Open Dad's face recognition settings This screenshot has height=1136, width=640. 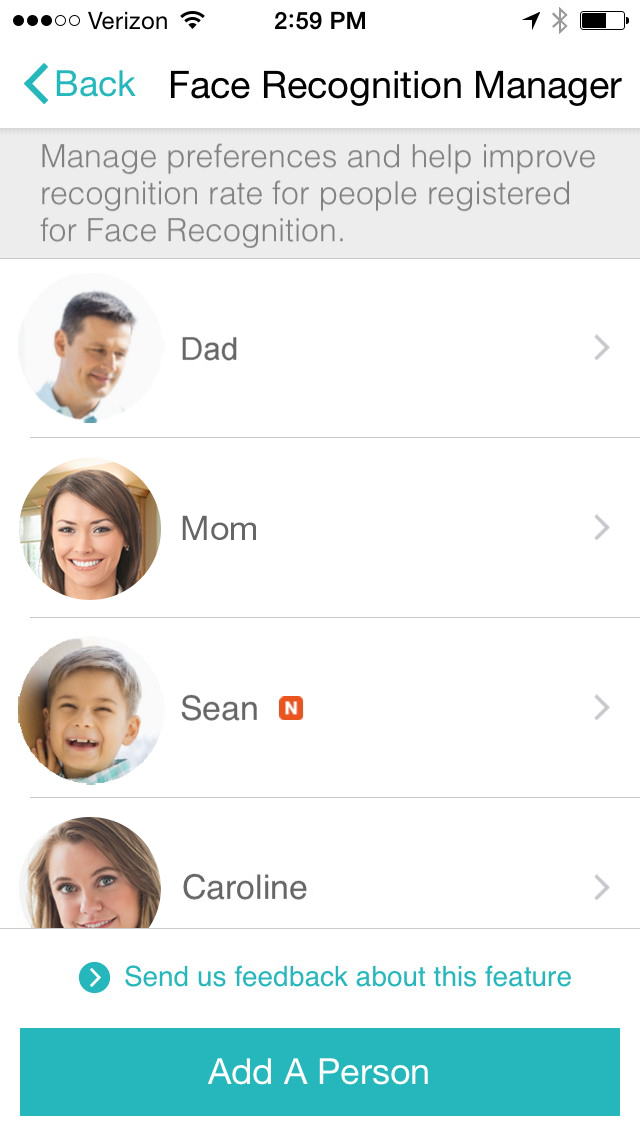click(x=320, y=348)
